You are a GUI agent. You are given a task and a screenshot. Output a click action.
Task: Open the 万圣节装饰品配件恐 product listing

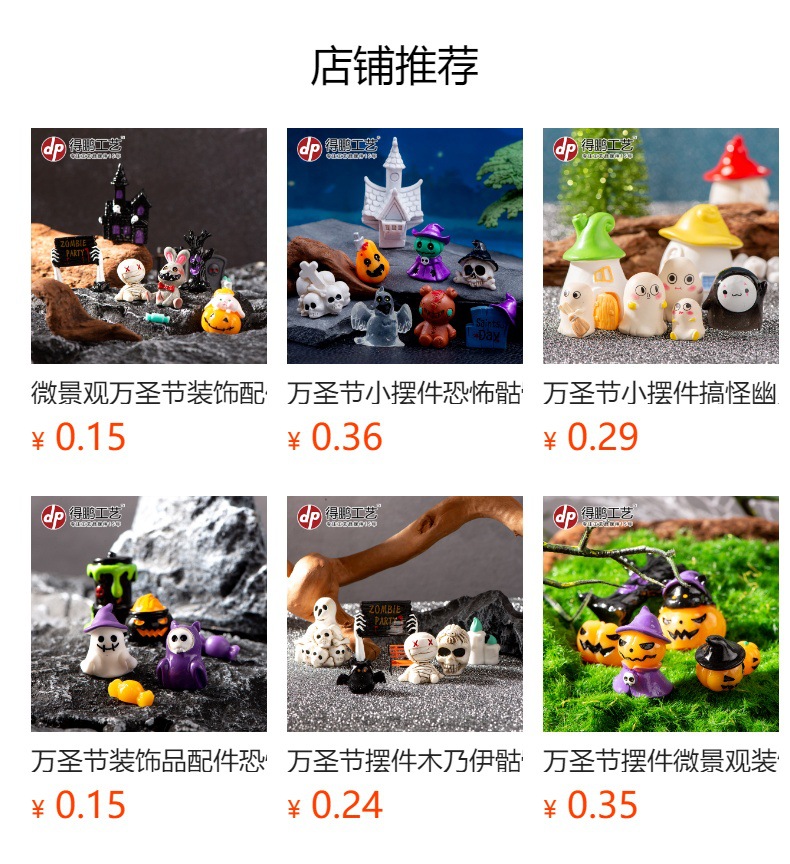(148, 614)
